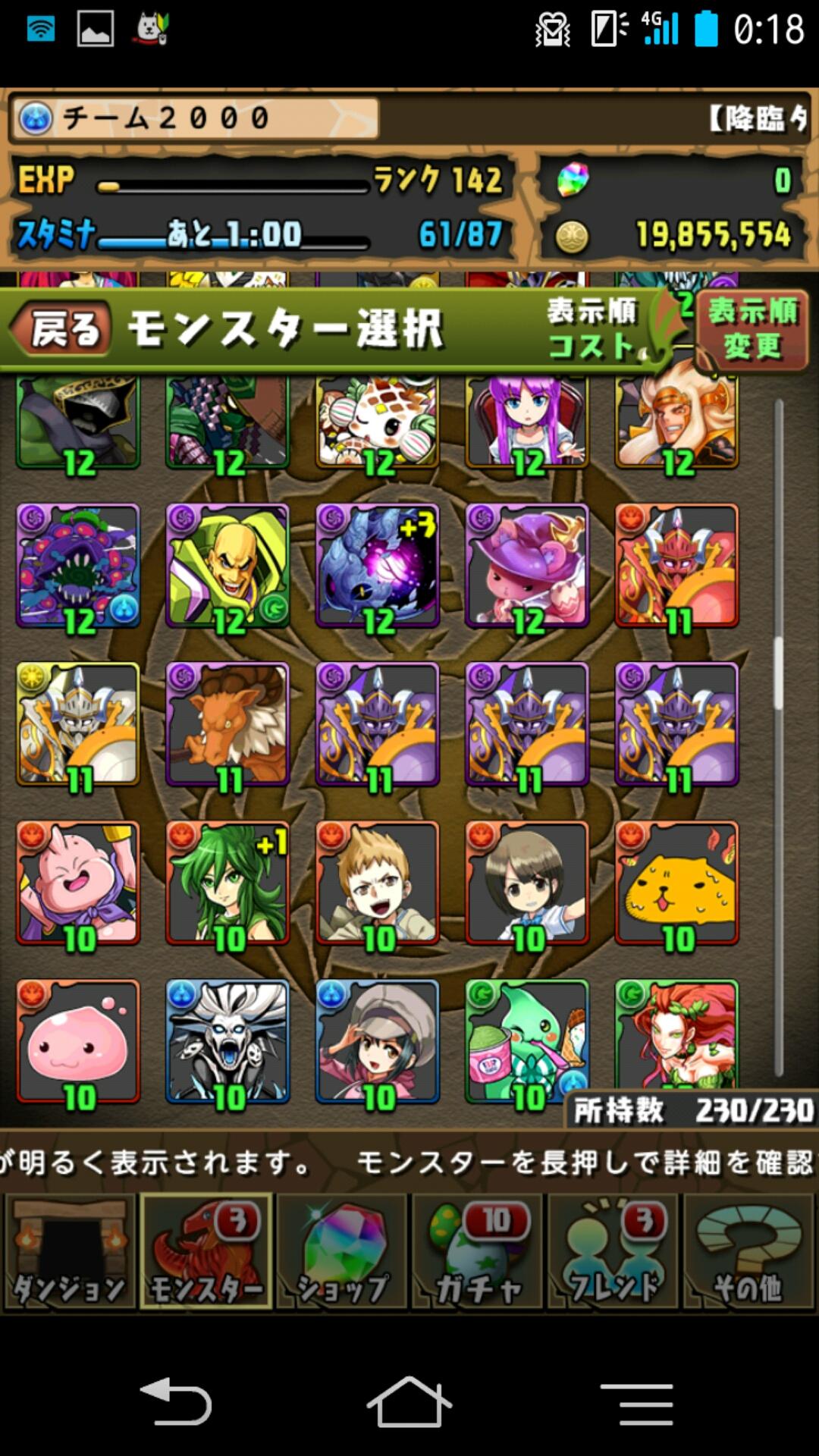This screenshot has width=819, height=1456.
Task: Go to the Android home screen
Action: 409,1401
